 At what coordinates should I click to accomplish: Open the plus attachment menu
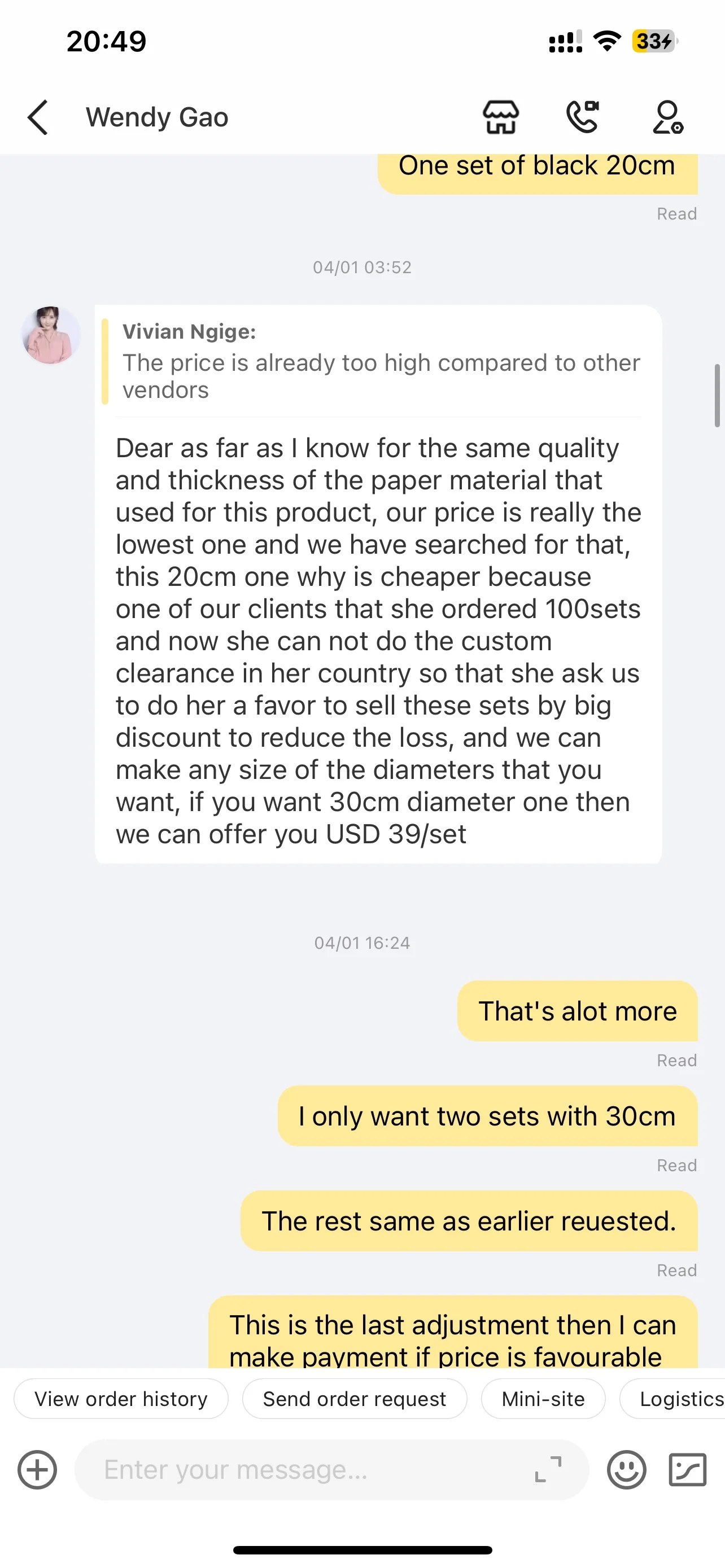click(37, 1469)
